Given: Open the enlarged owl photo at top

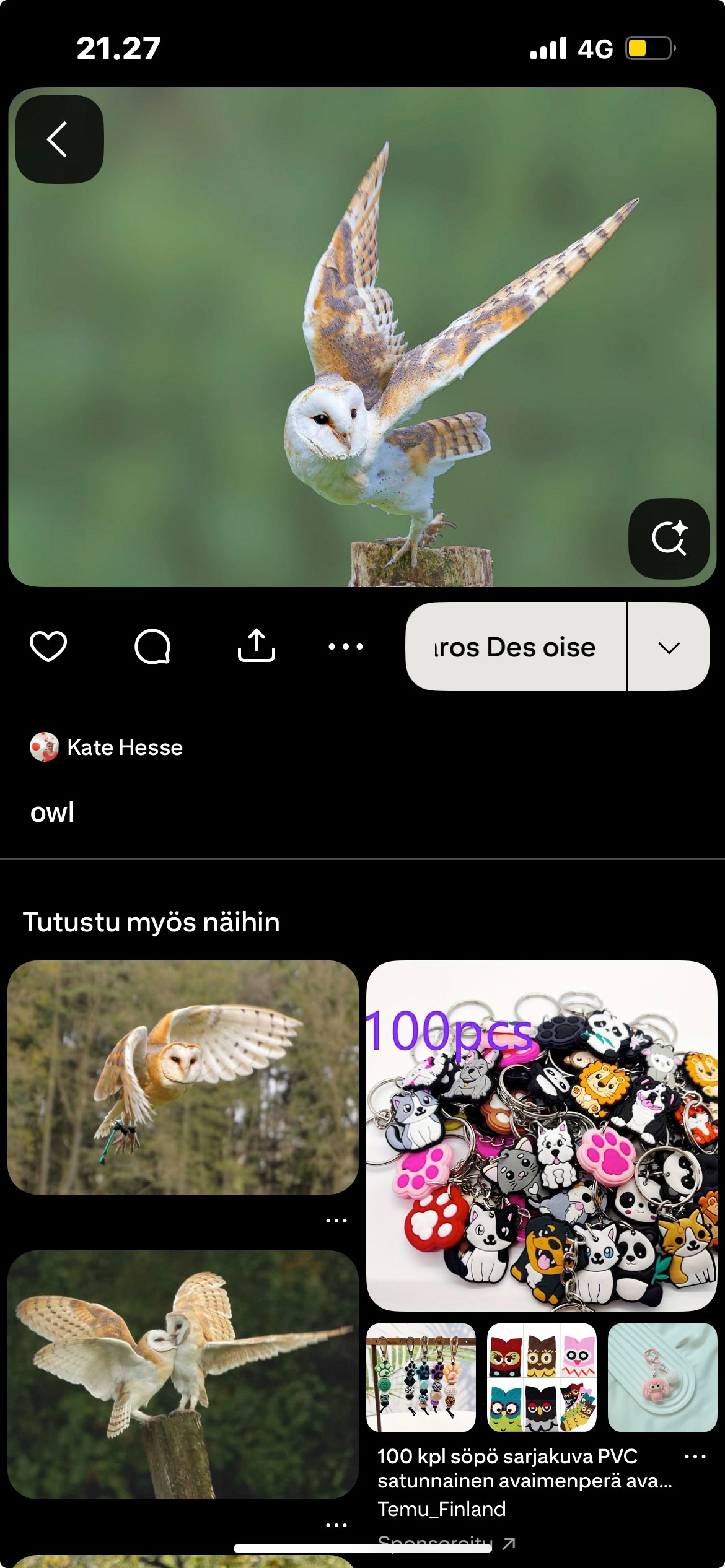Looking at the screenshot, I should (x=362, y=337).
